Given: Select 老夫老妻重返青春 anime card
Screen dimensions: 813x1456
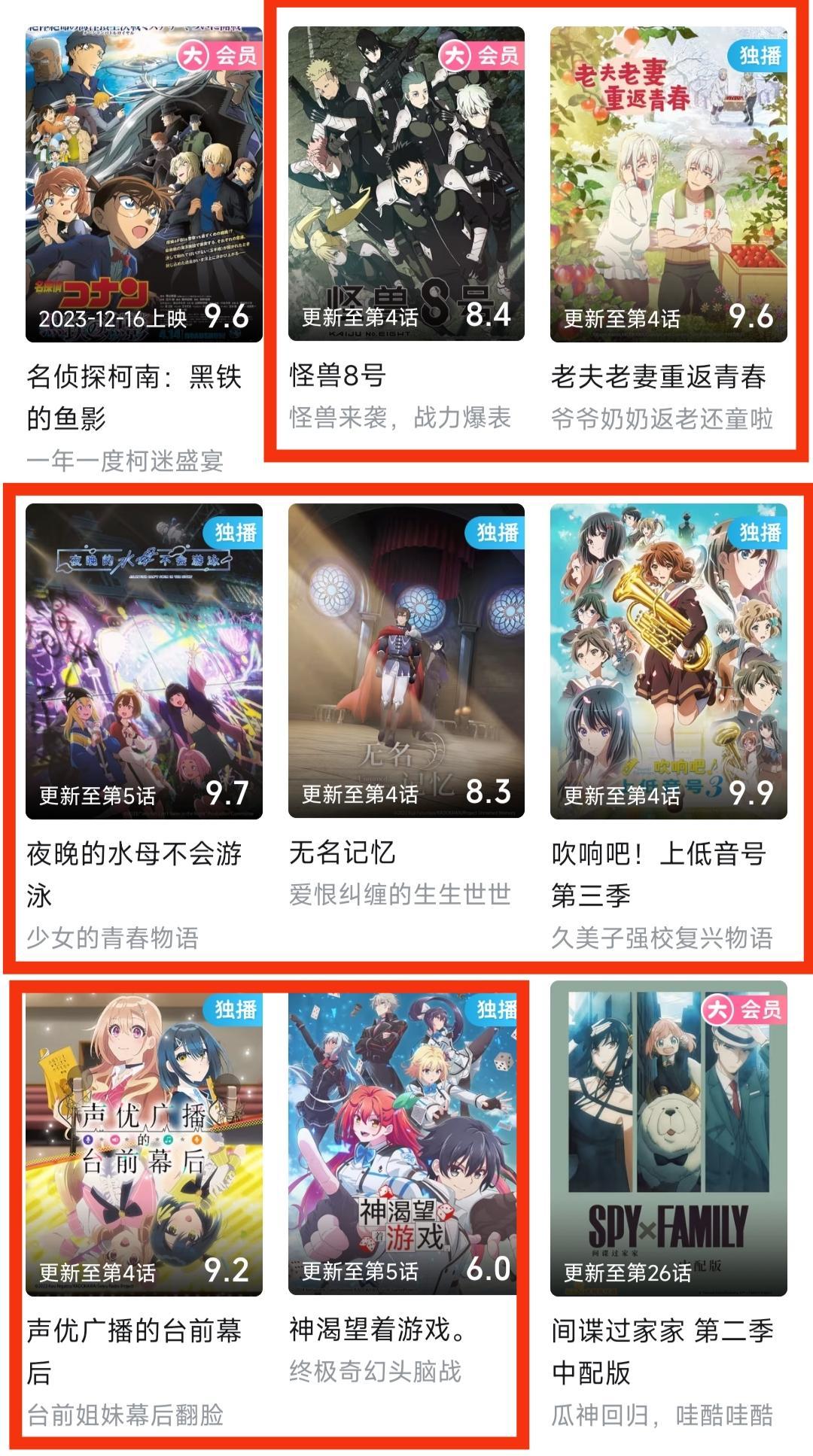Looking at the screenshot, I should (x=668, y=184).
